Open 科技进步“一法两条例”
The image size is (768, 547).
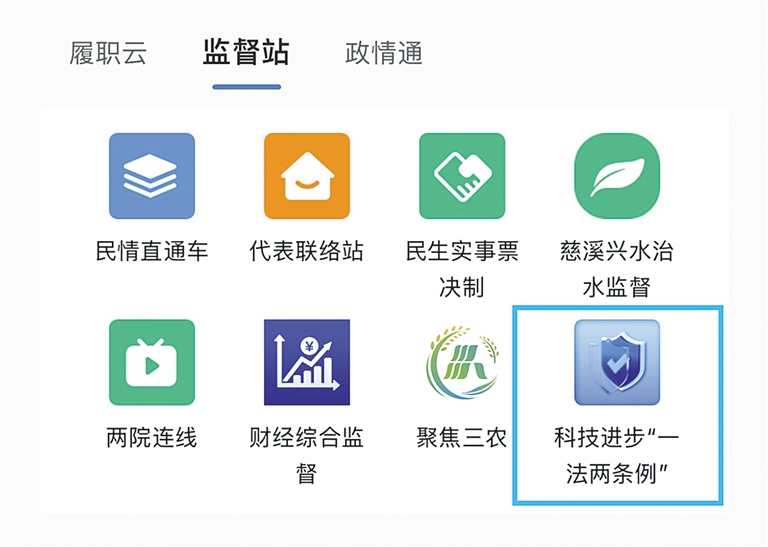click(617, 363)
